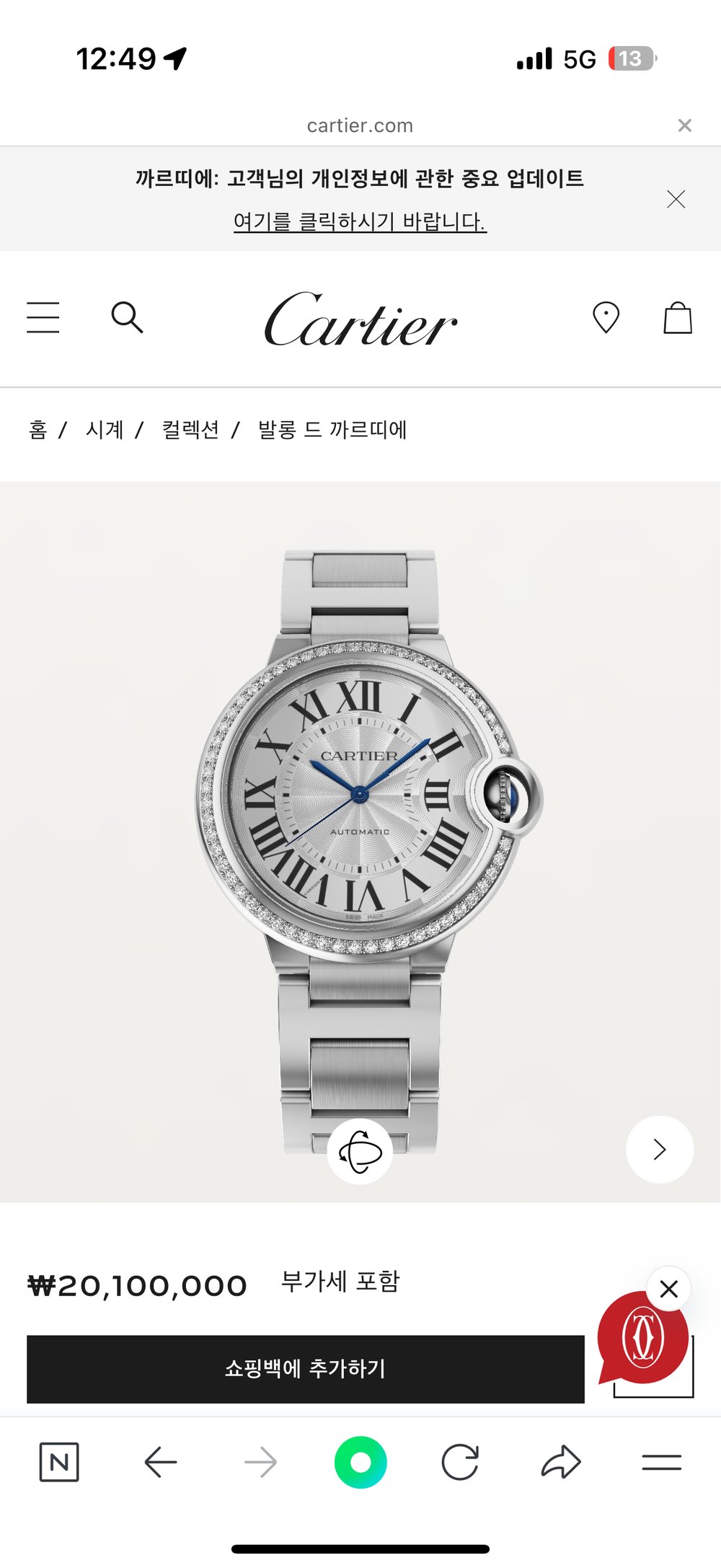Viewport: 721px width, 1568px height.
Task: Go to 컬렉션 breadcrumb
Action: (190, 430)
